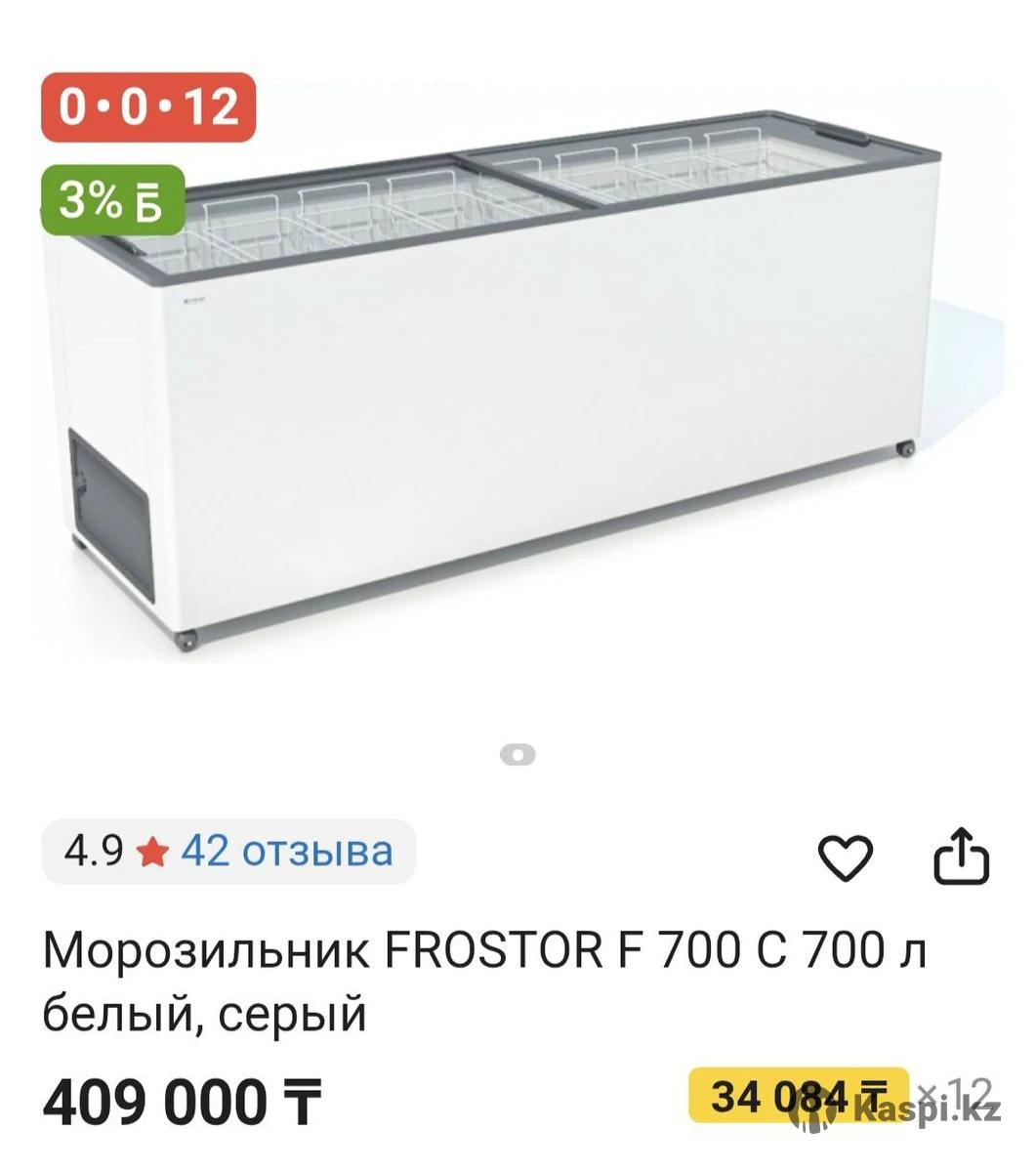Add the FROSTOR freezer to favorites
Image resolution: width=1036 pixels, height=1172 pixels.
tap(844, 858)
